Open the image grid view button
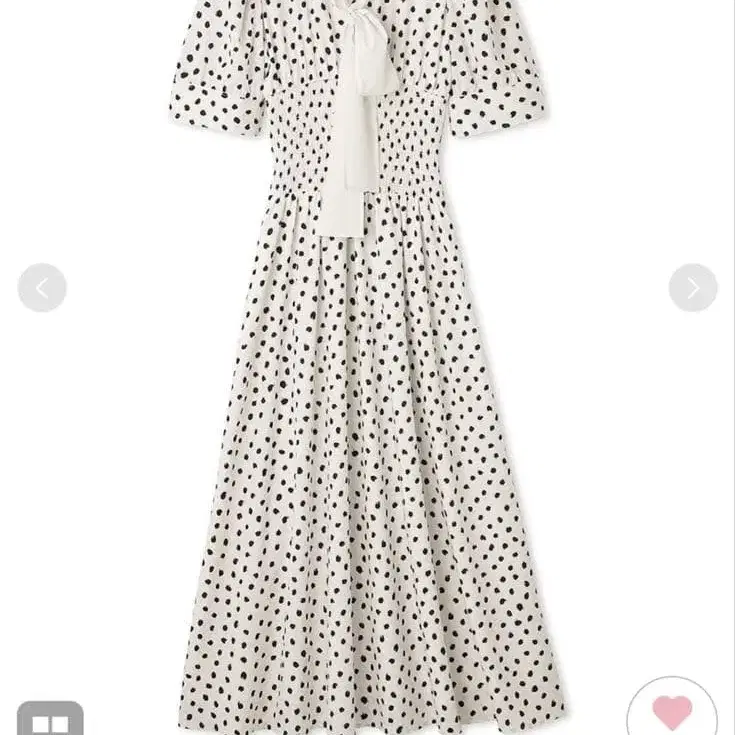 pyautogui.click(x=50, y=720)
